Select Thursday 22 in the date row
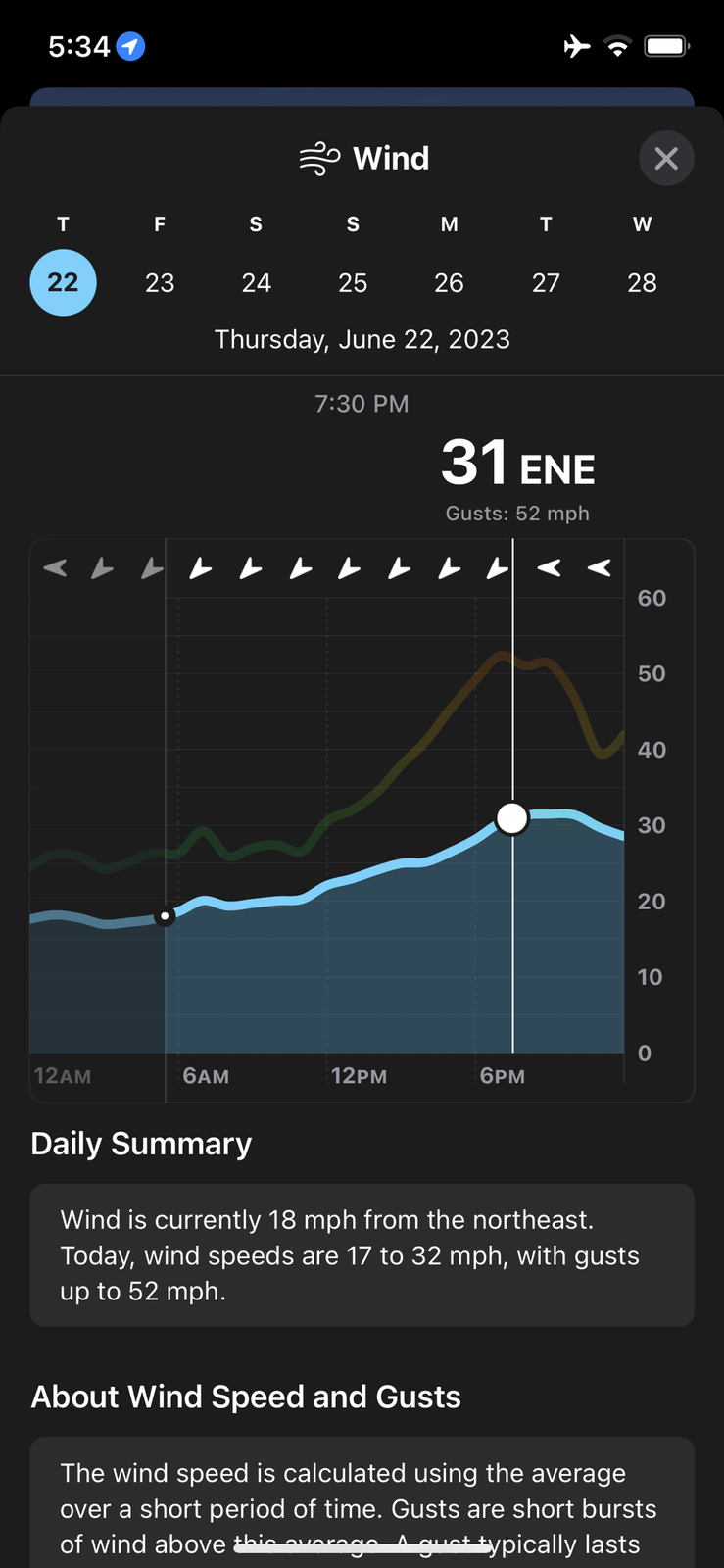Image resolution: width=724 pixels, height=1568 pixels. [x=63, y=282]
